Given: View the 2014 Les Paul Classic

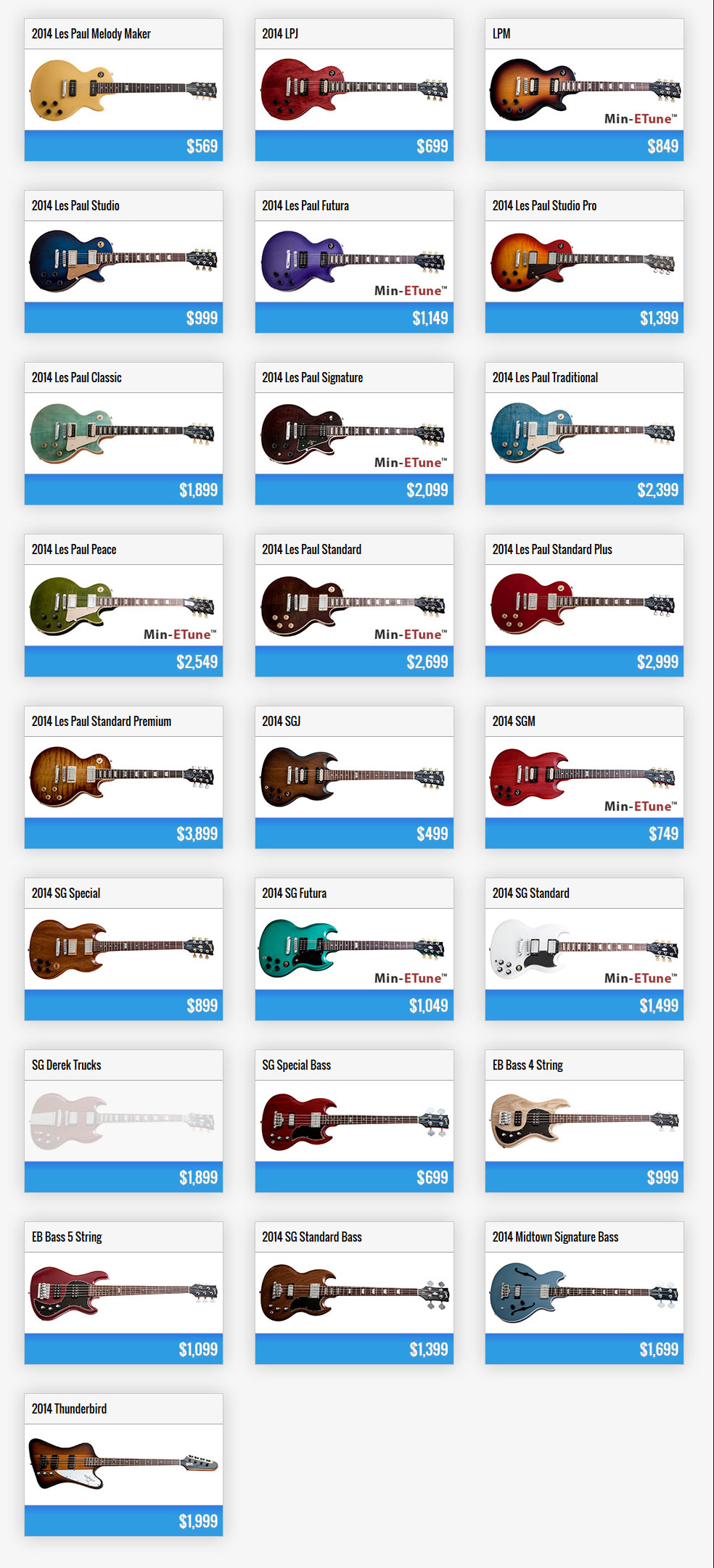Looking at the screenshot, I should (x=123, y=434).
